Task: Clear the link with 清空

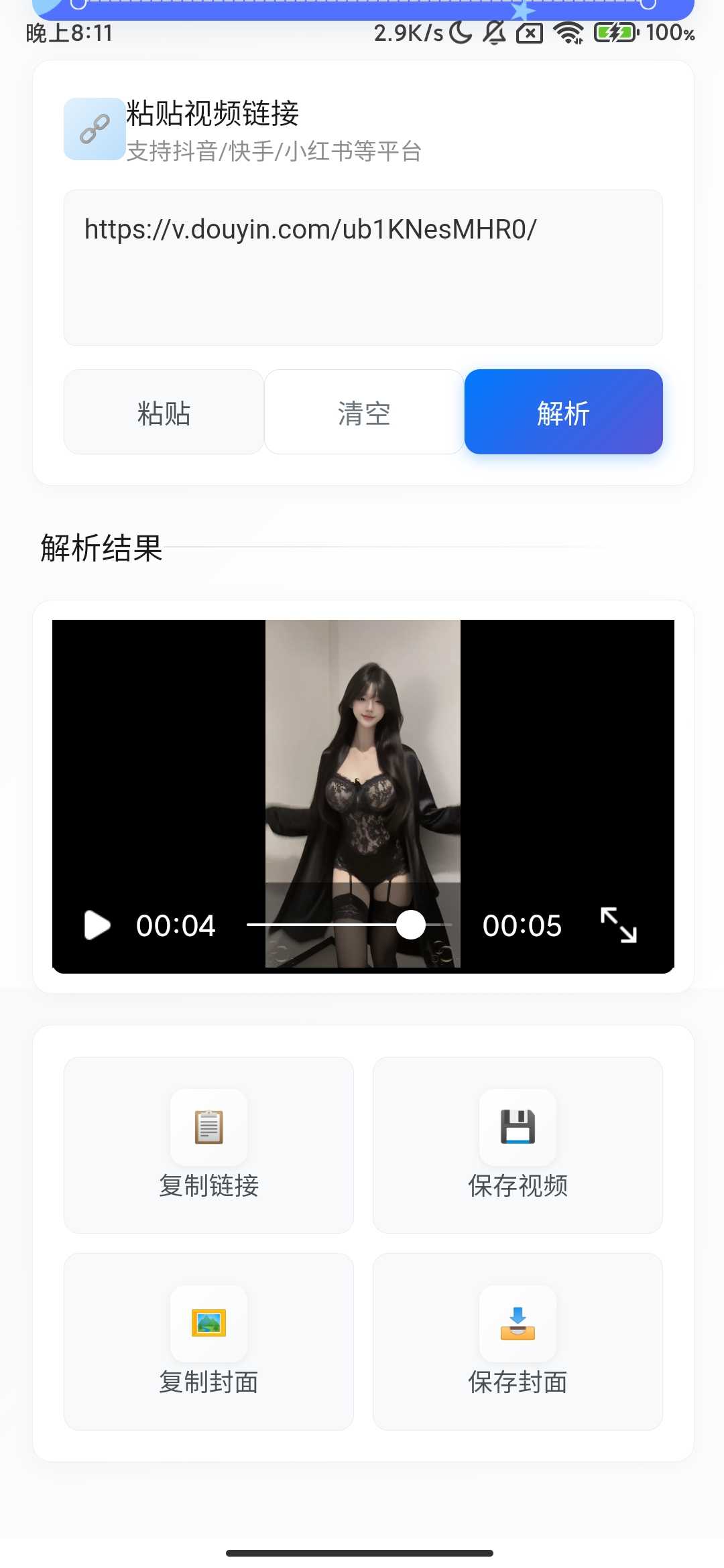Action: point(364,412)
